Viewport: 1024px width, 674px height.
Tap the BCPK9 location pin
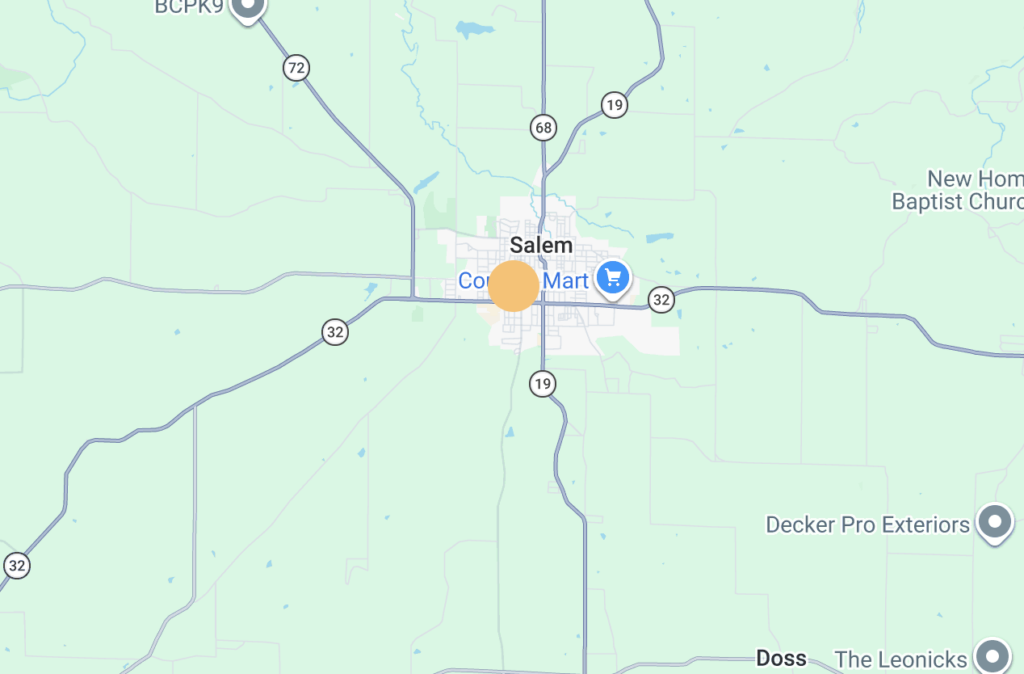[x=246, y=8]
